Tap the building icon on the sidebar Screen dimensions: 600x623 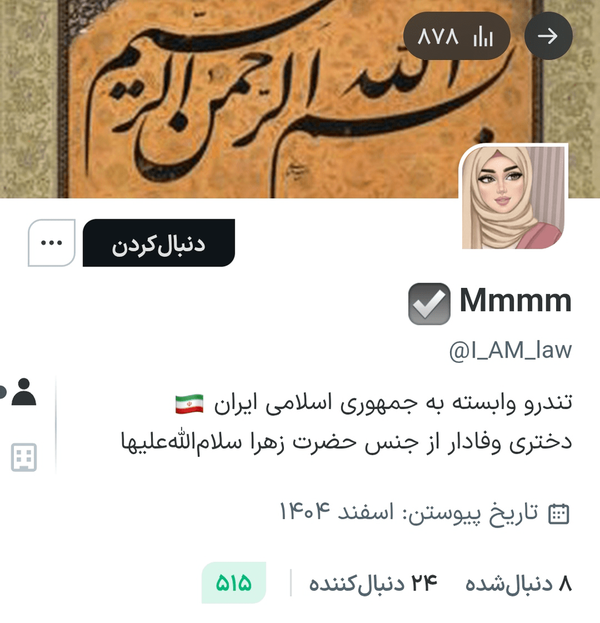(23, 457)
